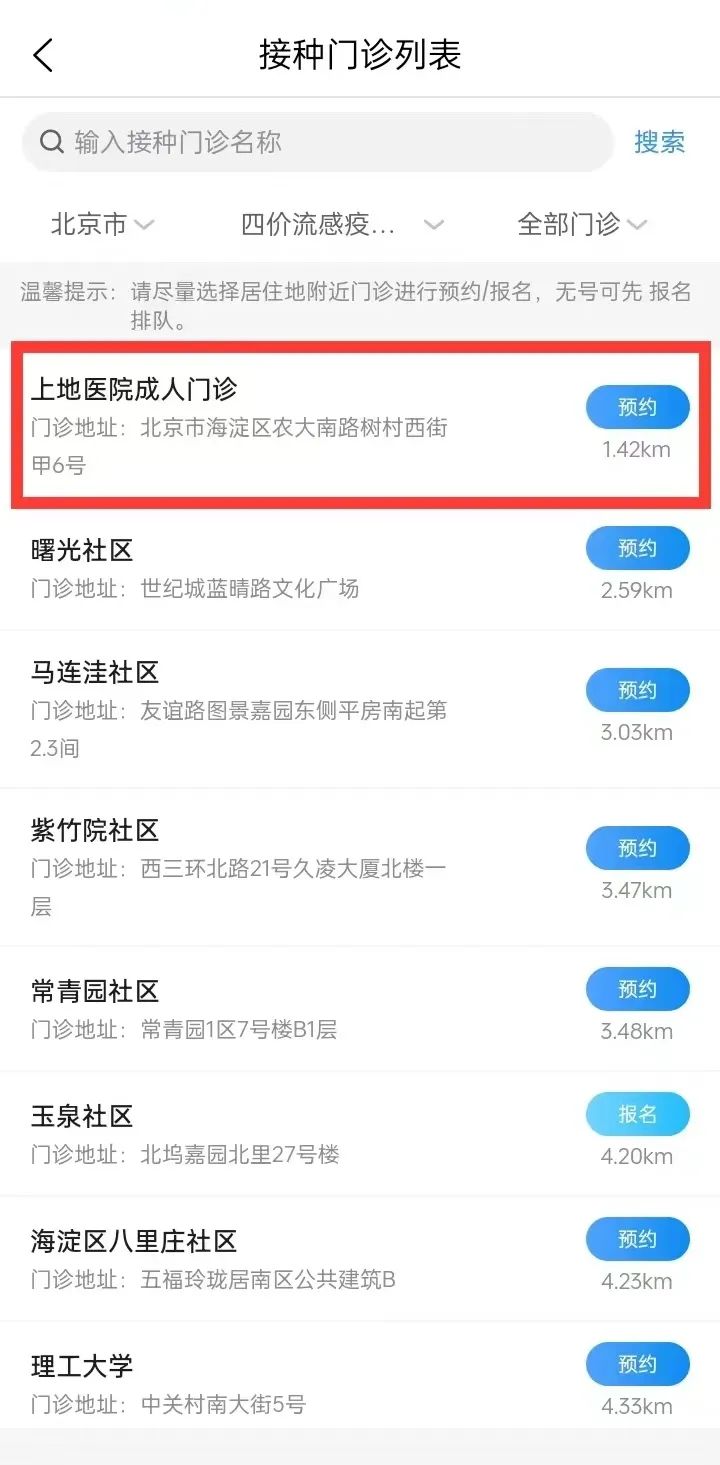The height and width of the screenshot is (1465, 720).
Task: Tap 预约 for 上地医院成人门诊
Action: (637, 407)
